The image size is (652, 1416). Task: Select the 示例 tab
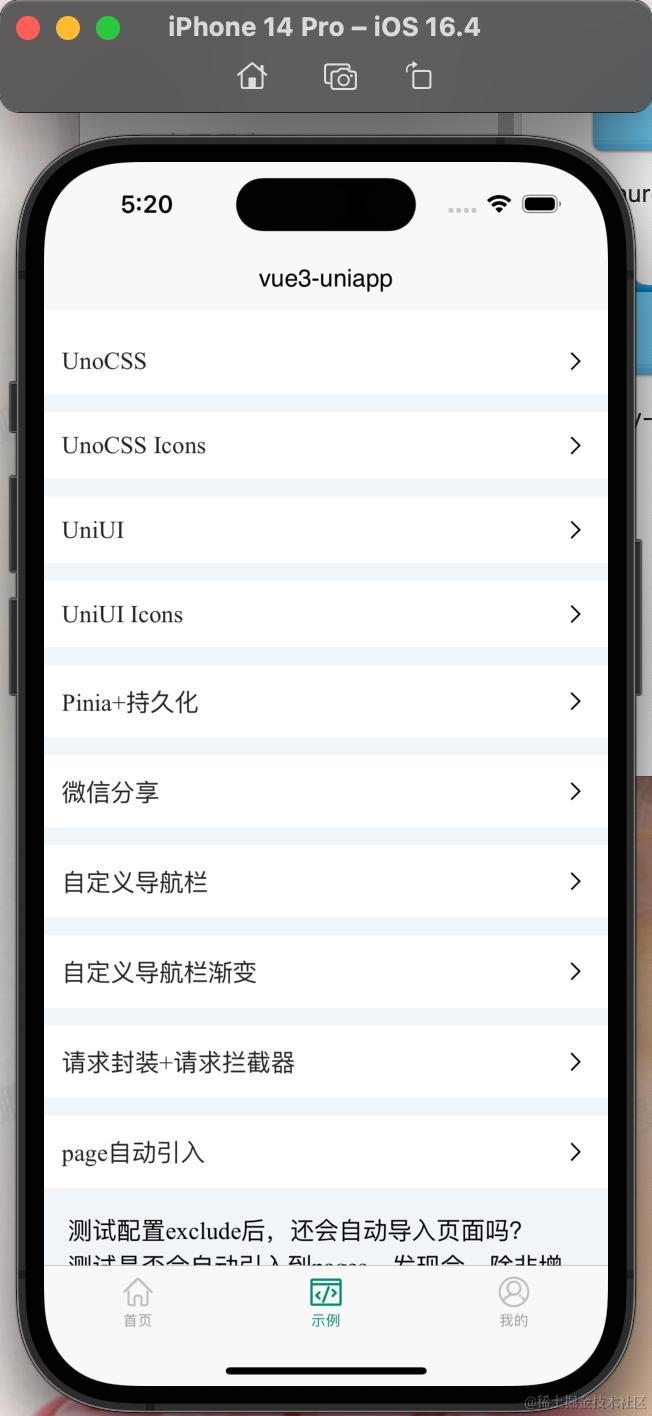(326, 1303)
